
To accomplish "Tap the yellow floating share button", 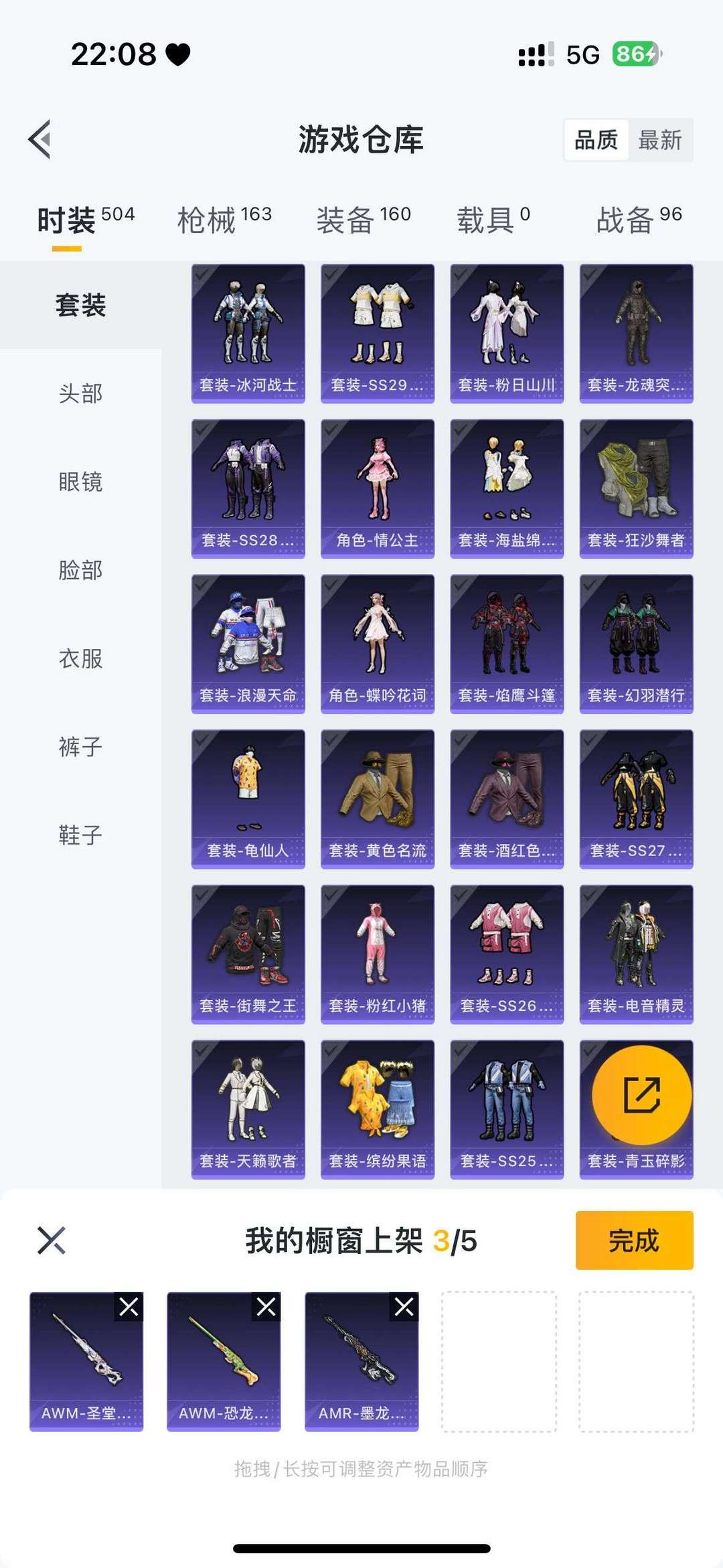I will click(641, 1095).
